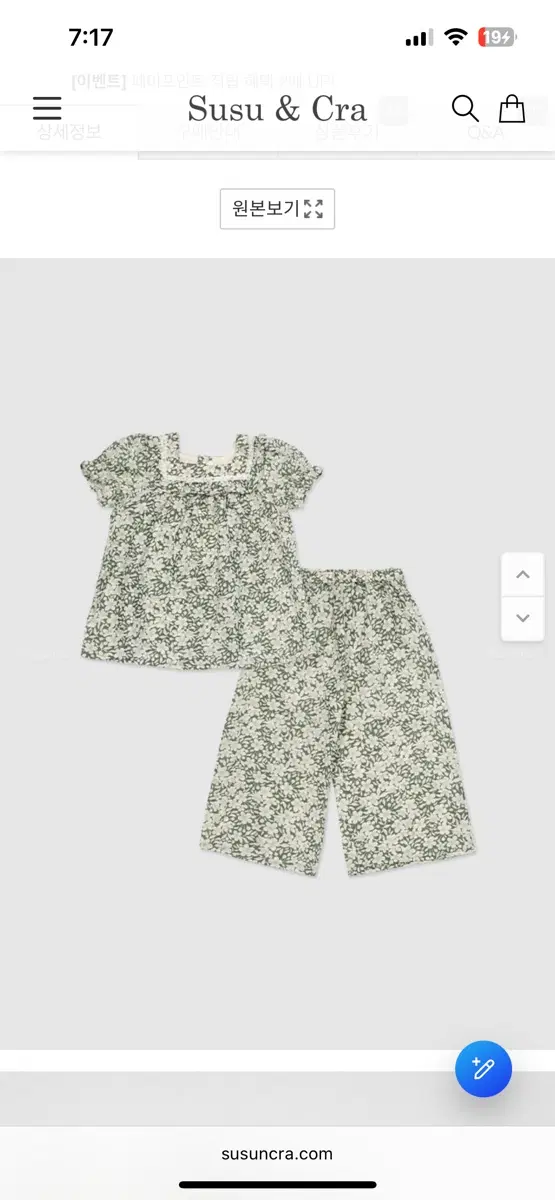The image size is (555, 1200).
Task: Tap the 원본보기 view original button
Action: click(277, 209)
